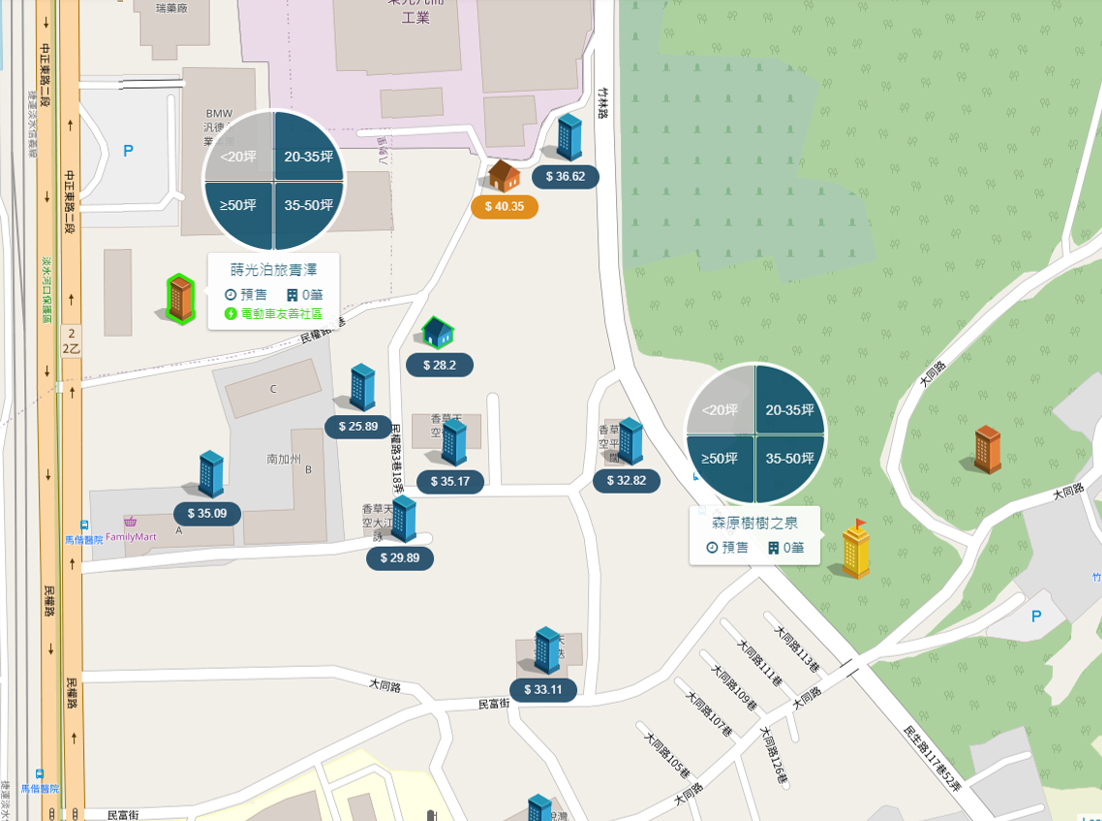Screen dimensions: 1102x821
Task: Select the $ 36.62 building marker
Action: [566, 177]
